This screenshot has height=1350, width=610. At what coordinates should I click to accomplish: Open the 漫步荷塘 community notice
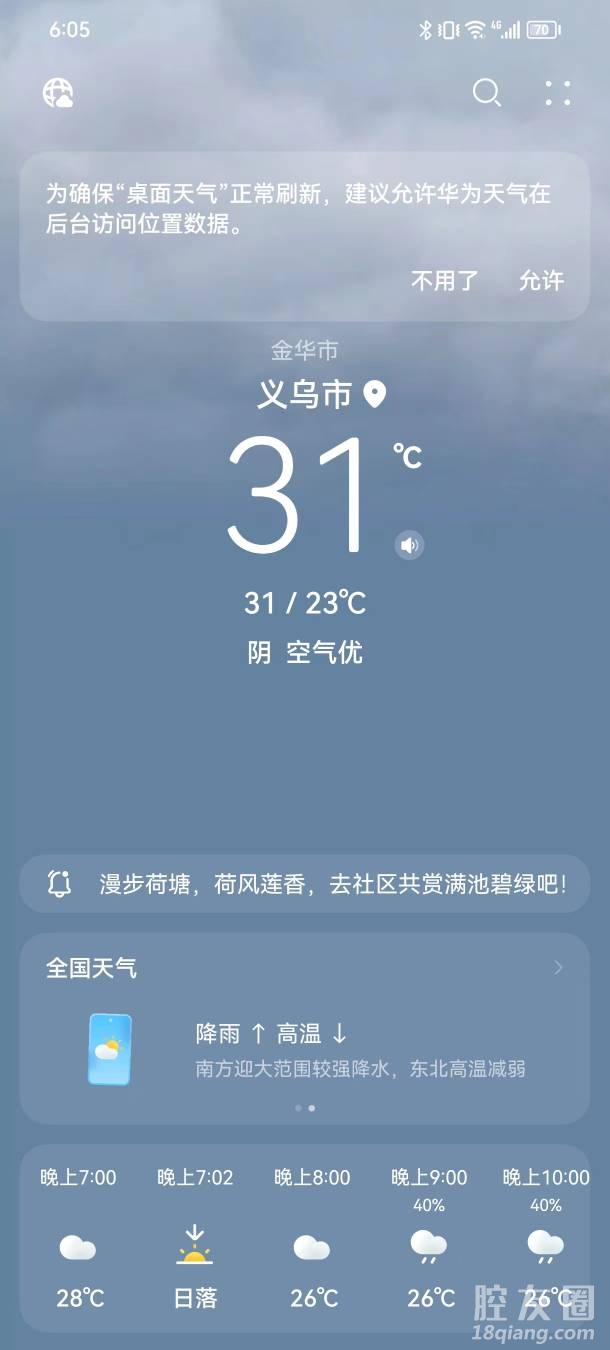pyautogui.click(x=305, y=884)
